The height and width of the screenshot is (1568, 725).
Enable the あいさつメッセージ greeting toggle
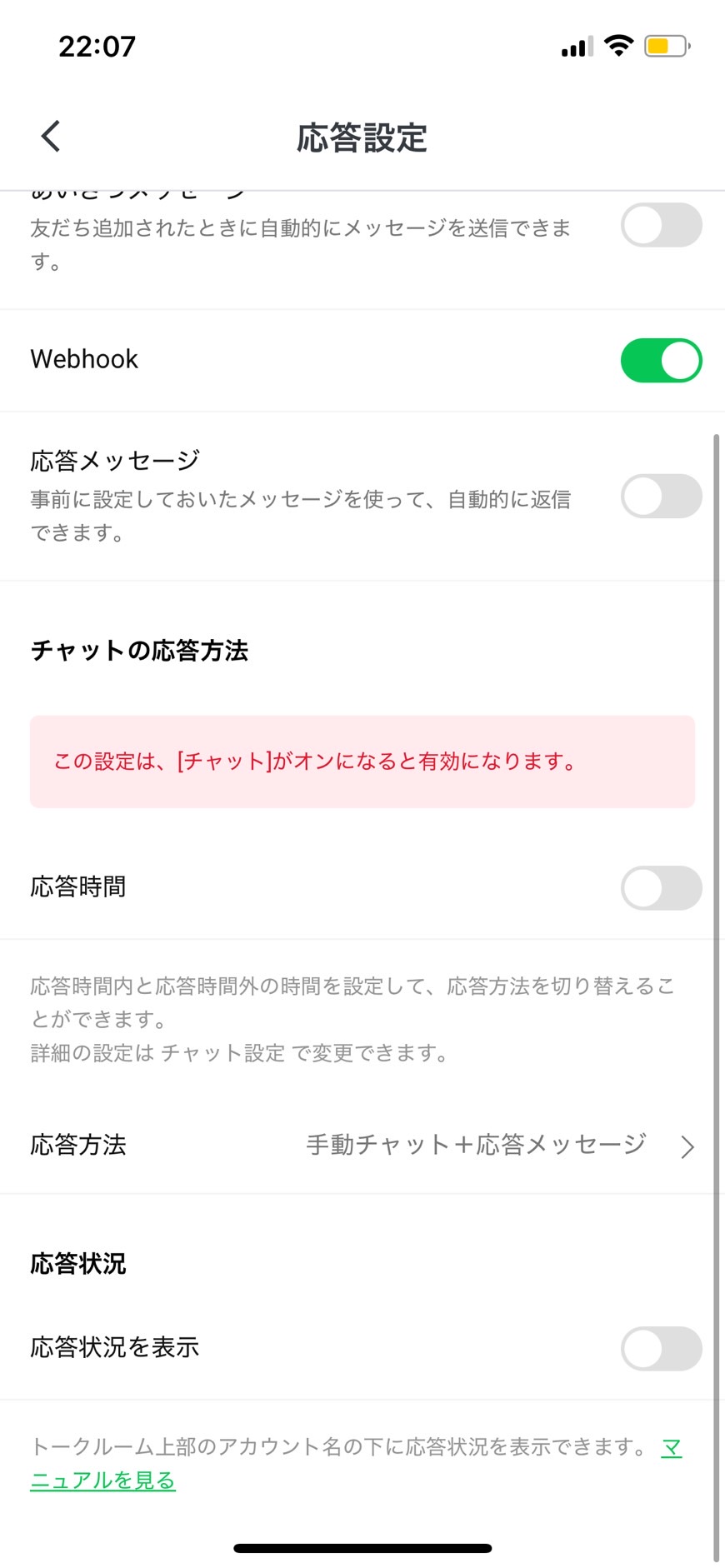point(661,225)
